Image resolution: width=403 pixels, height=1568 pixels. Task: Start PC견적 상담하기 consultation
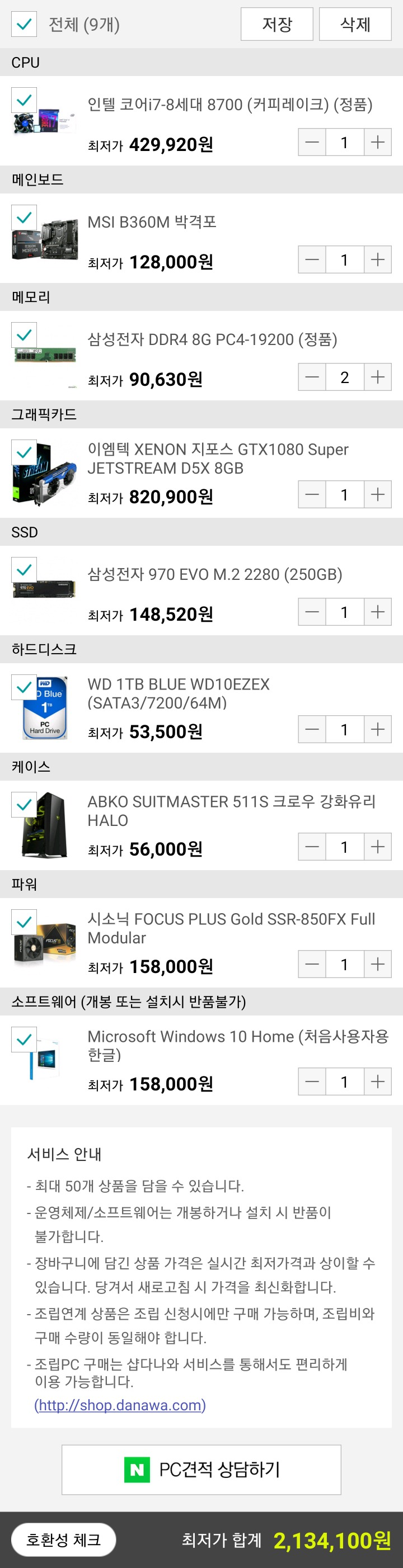[x=201, y=1470]
